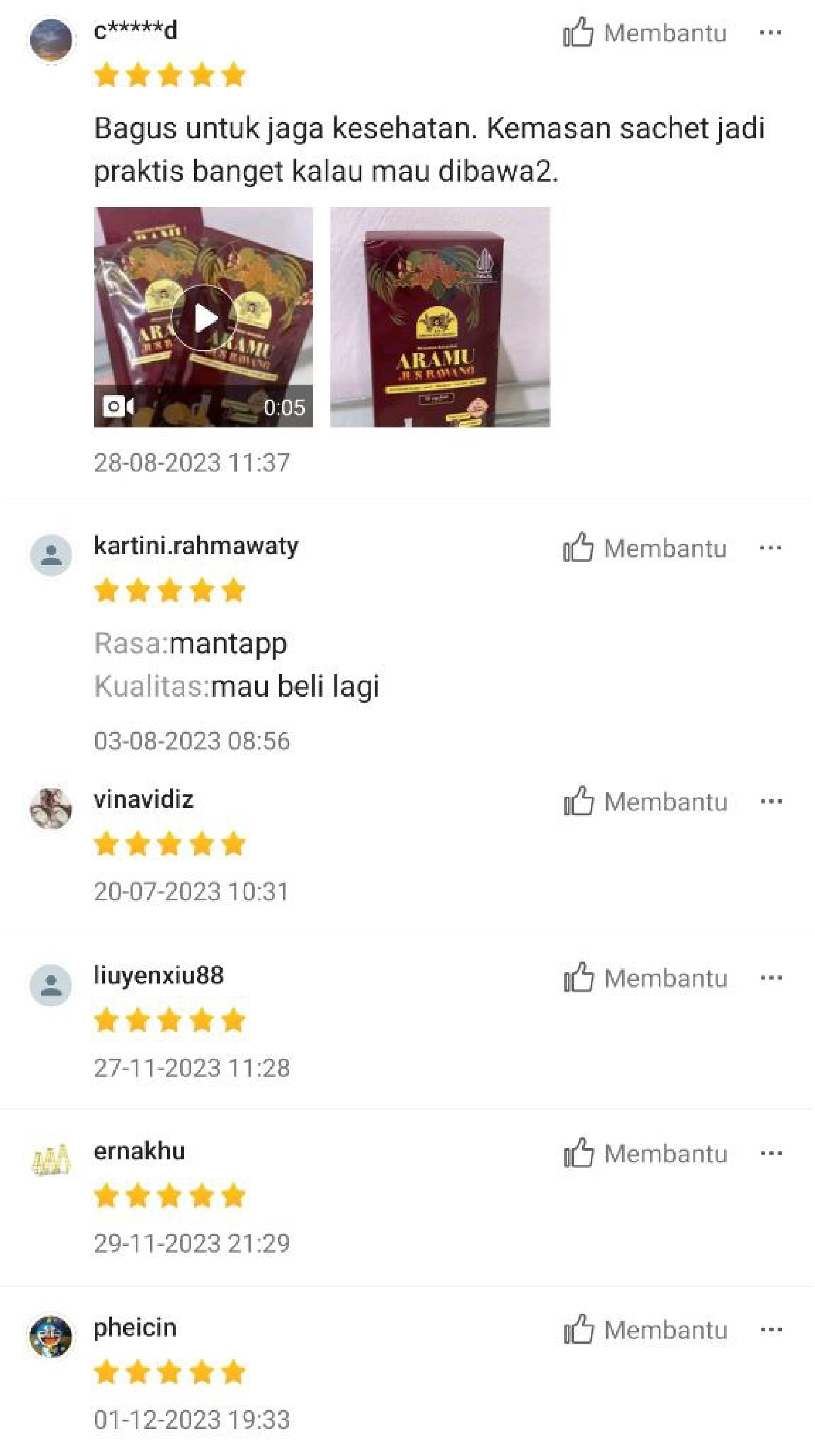The width and height of the screenshot is (815, 1456).
Task: Open overflow menu on kartini.rahmawaty's review
Action: tap(770, 548)
